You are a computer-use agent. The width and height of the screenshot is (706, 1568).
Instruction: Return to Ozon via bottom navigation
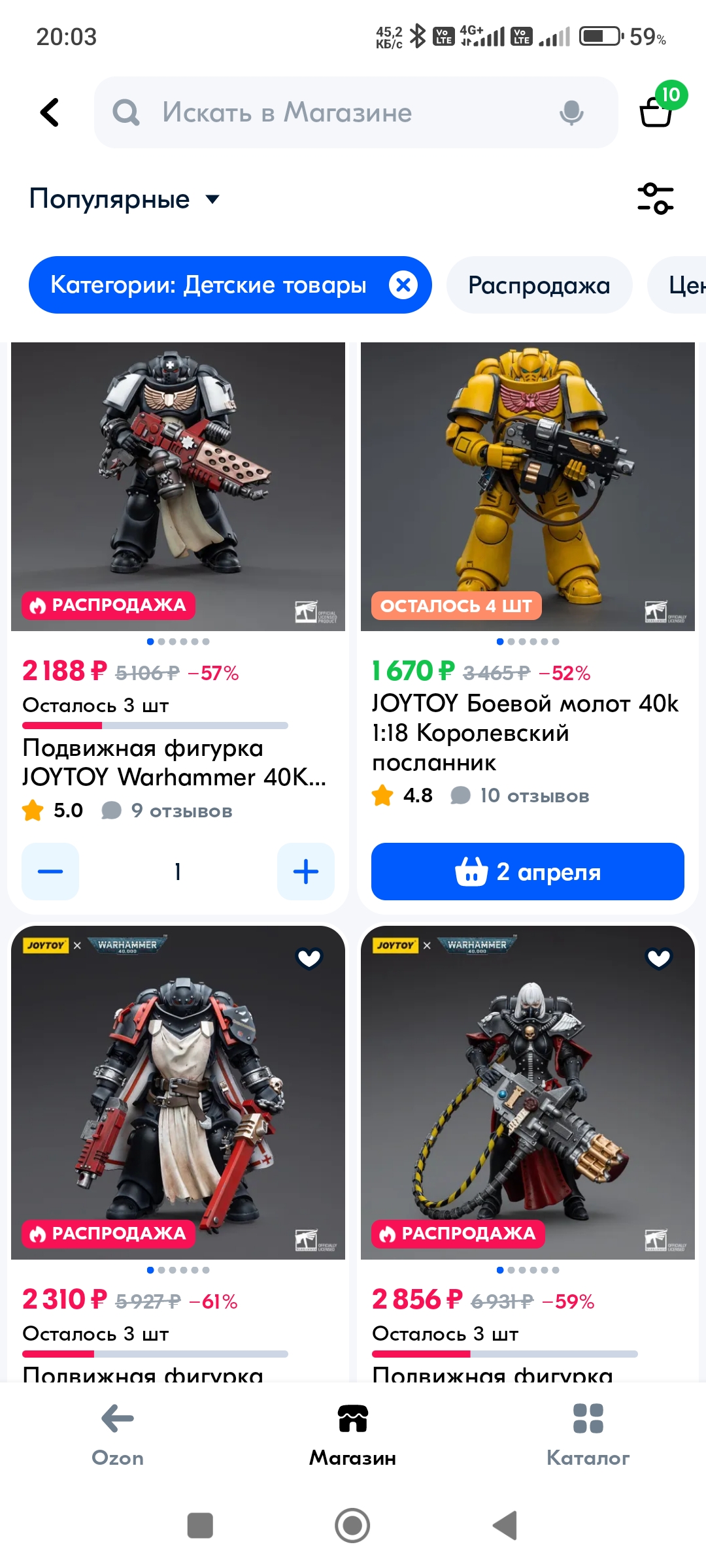118,1435
